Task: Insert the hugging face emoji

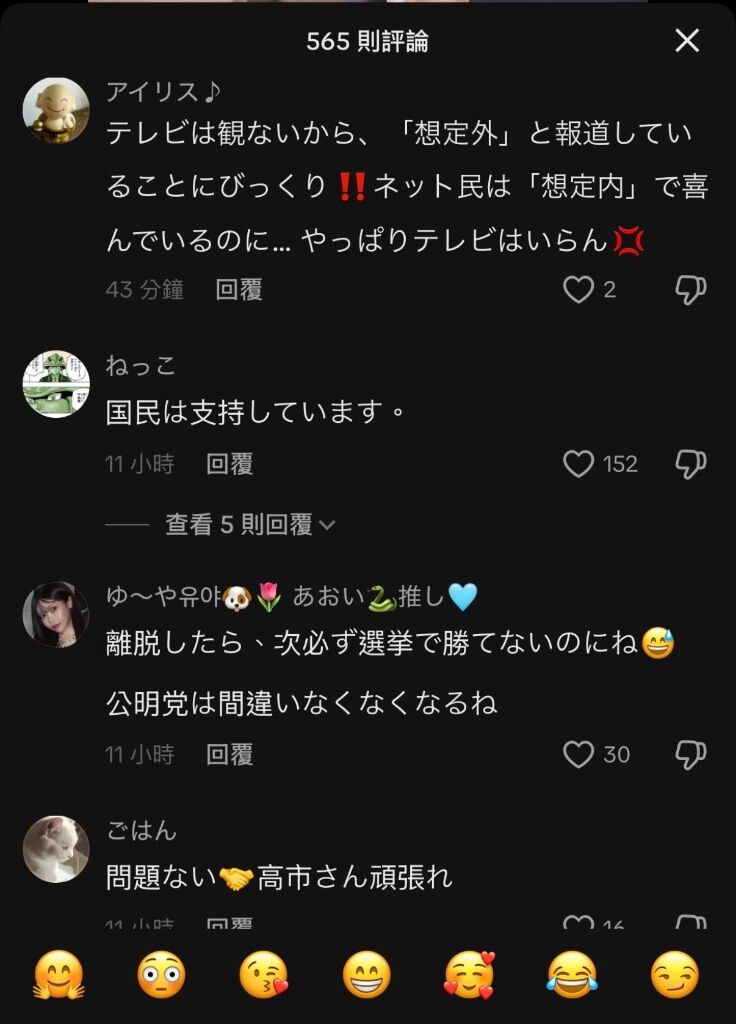Action: [59, 975]
